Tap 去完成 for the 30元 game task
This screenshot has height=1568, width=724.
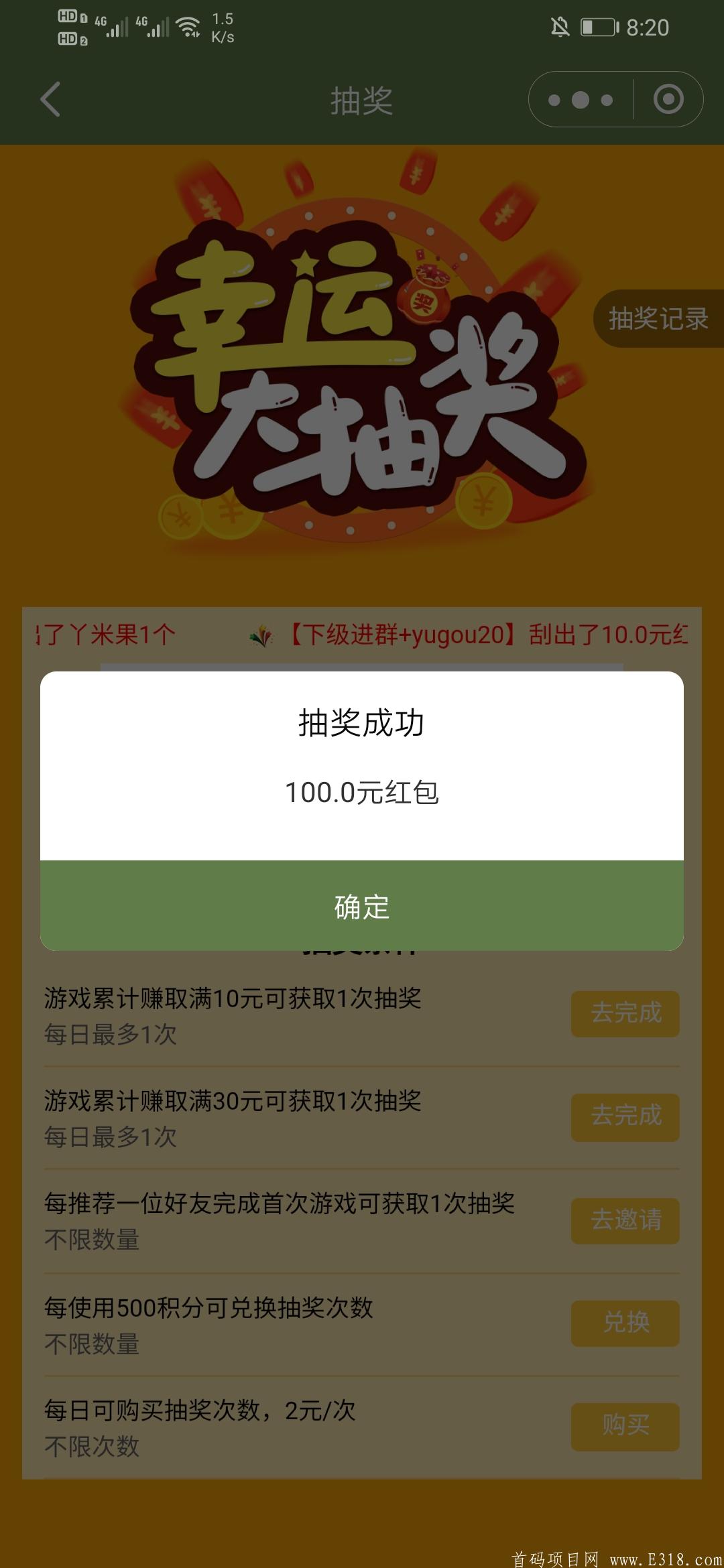point(625,1118)
